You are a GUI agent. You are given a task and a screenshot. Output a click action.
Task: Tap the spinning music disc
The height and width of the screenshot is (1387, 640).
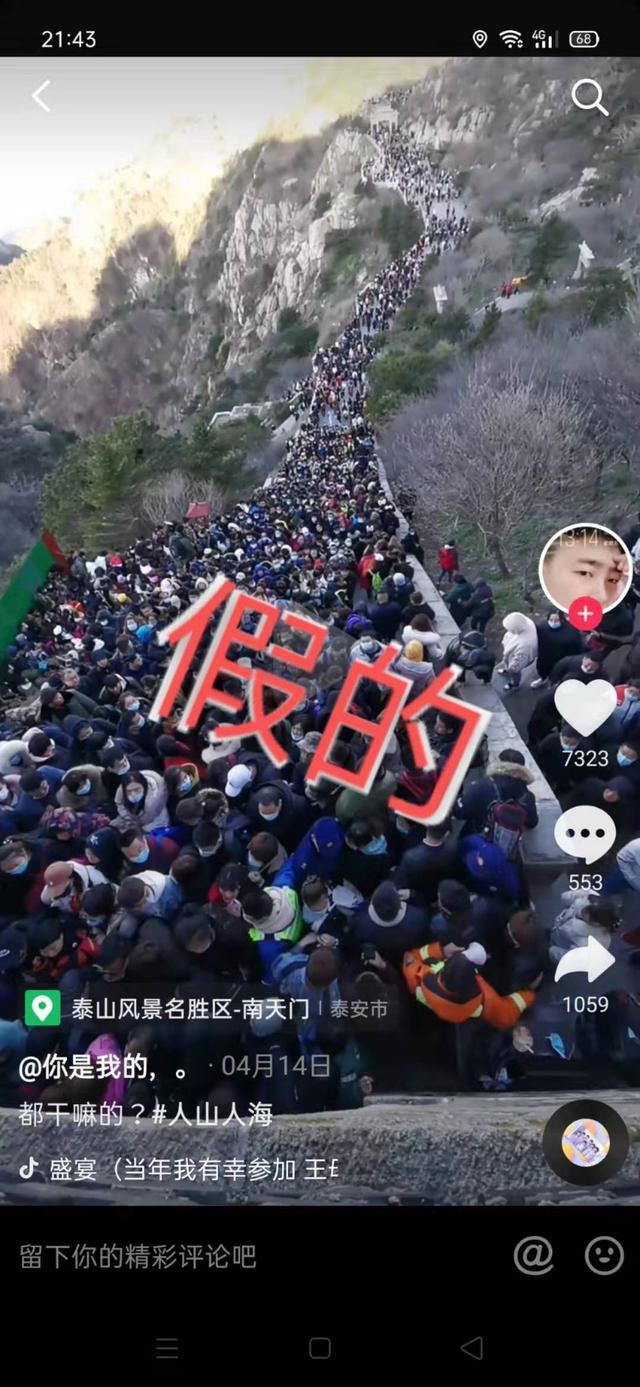click(585, 1142)
